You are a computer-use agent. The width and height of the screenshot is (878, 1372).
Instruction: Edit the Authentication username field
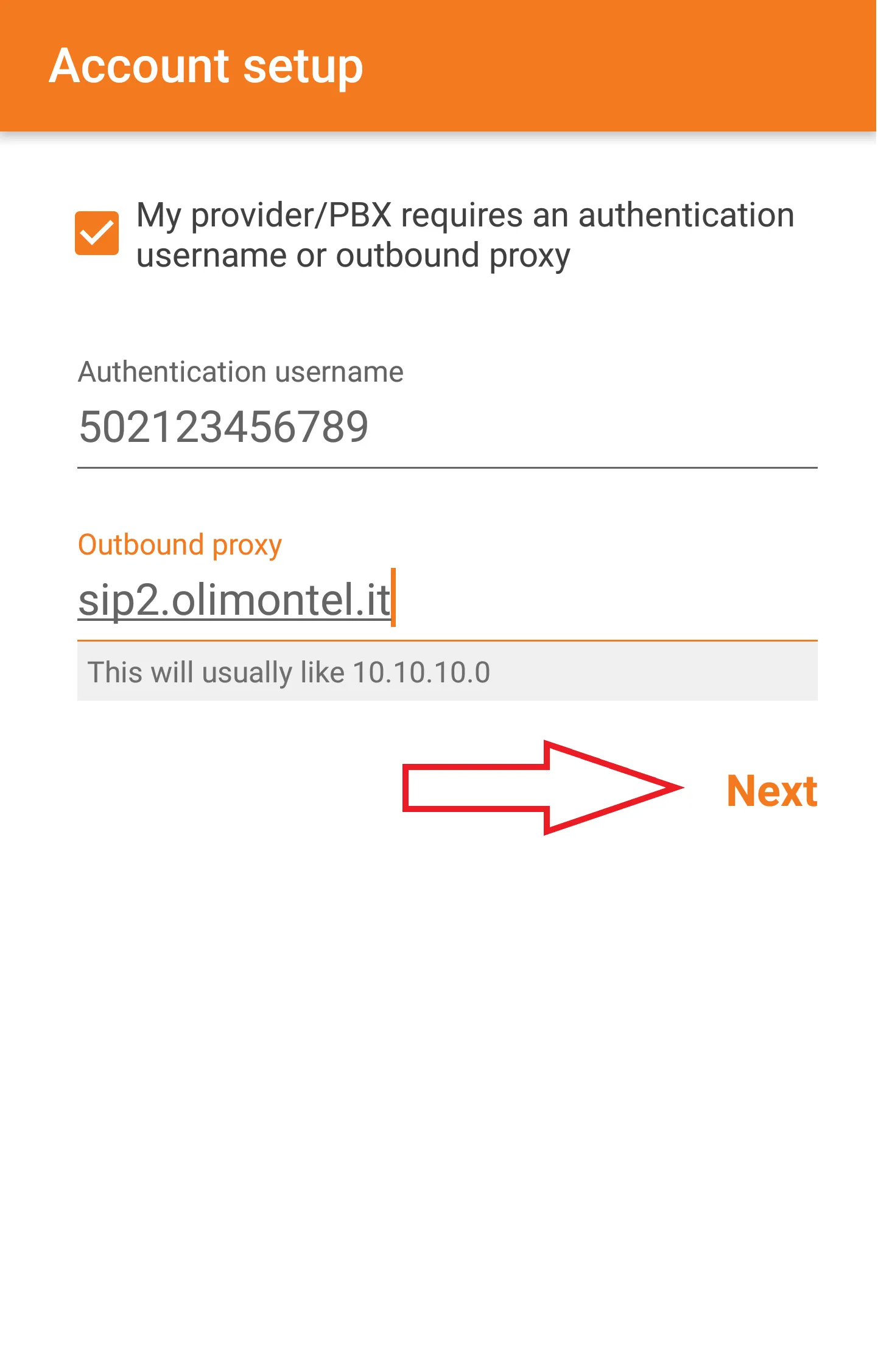[x=446, y=427]
